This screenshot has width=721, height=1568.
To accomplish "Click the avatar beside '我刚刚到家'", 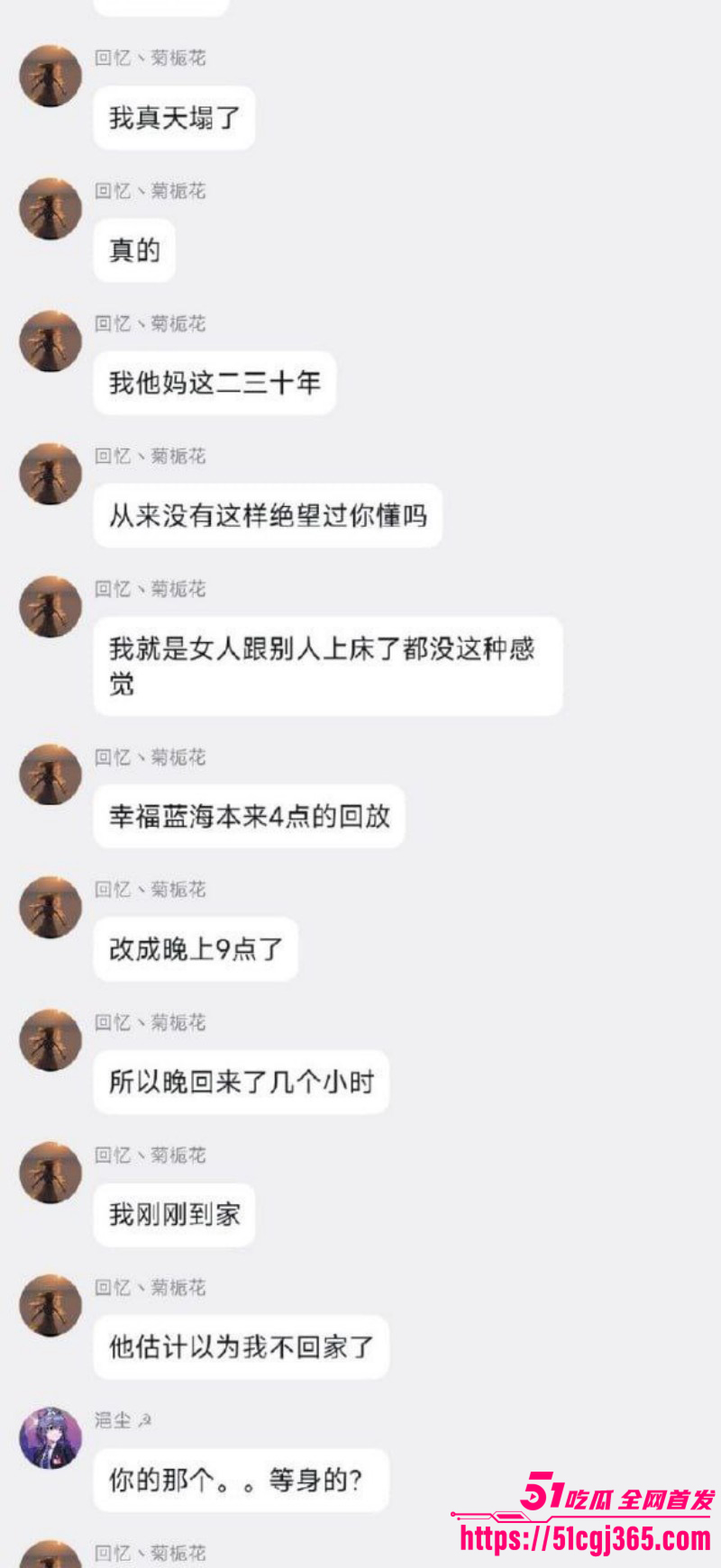I will click(x=50, y=1173).
